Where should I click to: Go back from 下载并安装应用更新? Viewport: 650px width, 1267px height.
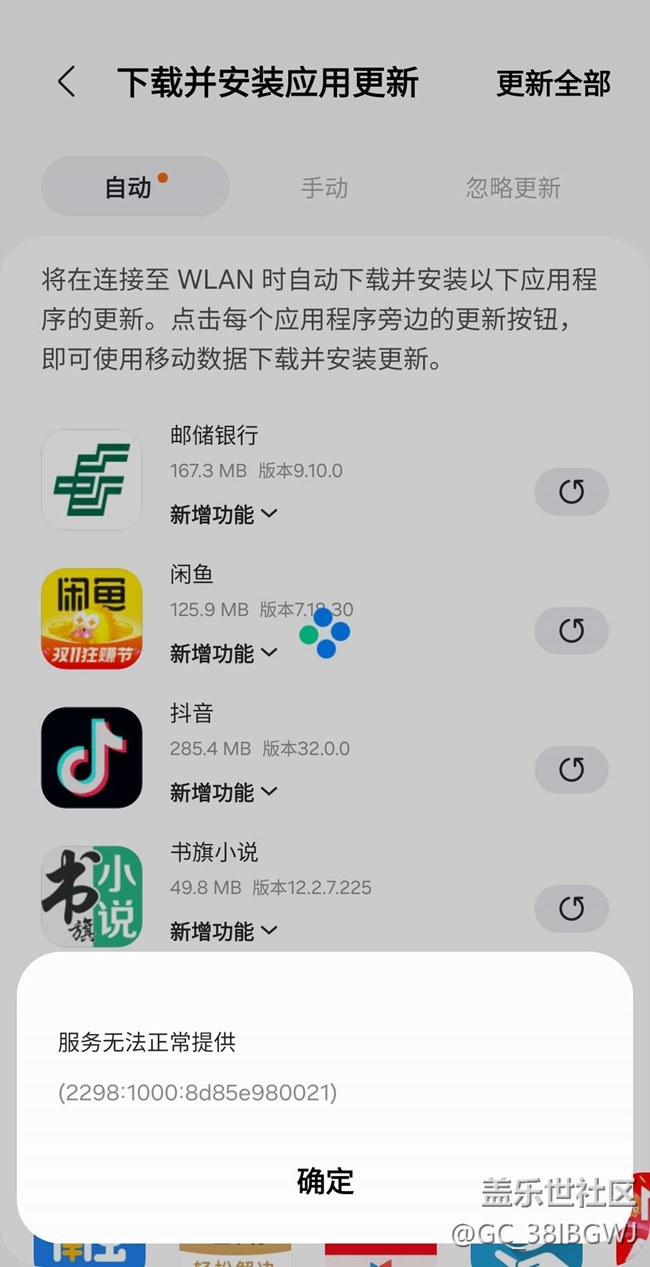67,82
